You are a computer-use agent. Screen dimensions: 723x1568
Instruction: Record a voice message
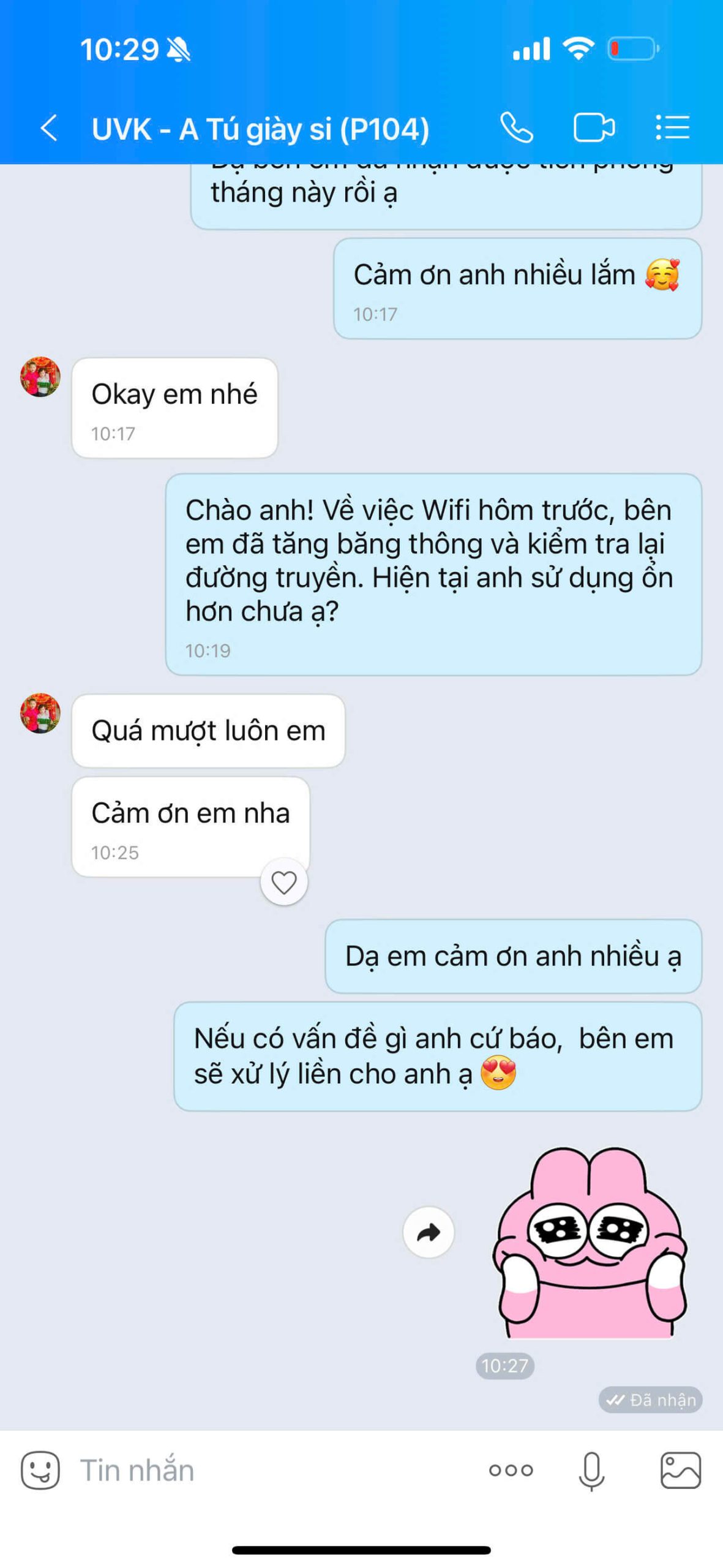click(591, 1470)
